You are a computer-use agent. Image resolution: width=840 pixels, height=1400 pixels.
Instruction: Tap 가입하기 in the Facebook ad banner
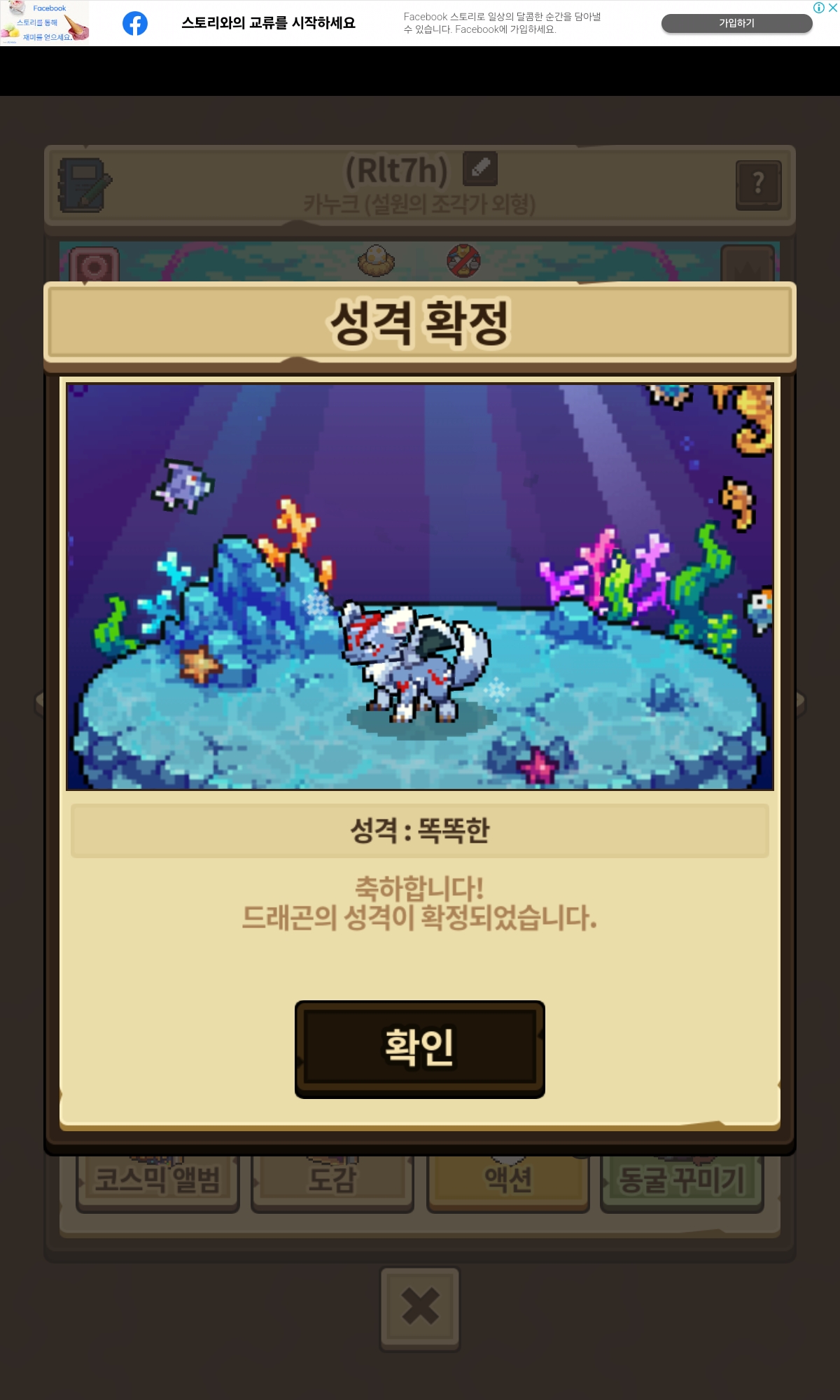(736, 23)
